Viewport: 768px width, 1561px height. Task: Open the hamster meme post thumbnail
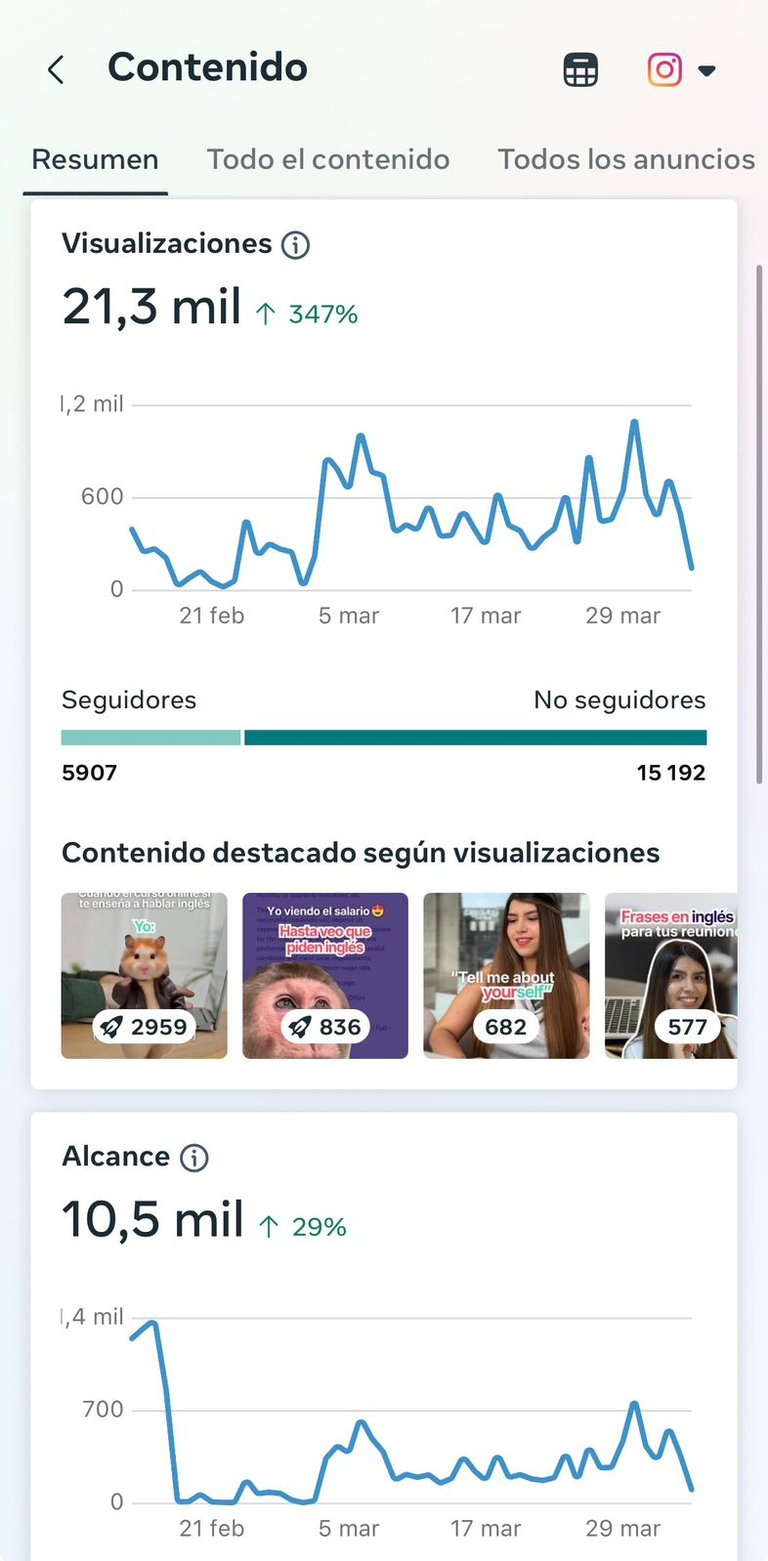coord(143,975)
